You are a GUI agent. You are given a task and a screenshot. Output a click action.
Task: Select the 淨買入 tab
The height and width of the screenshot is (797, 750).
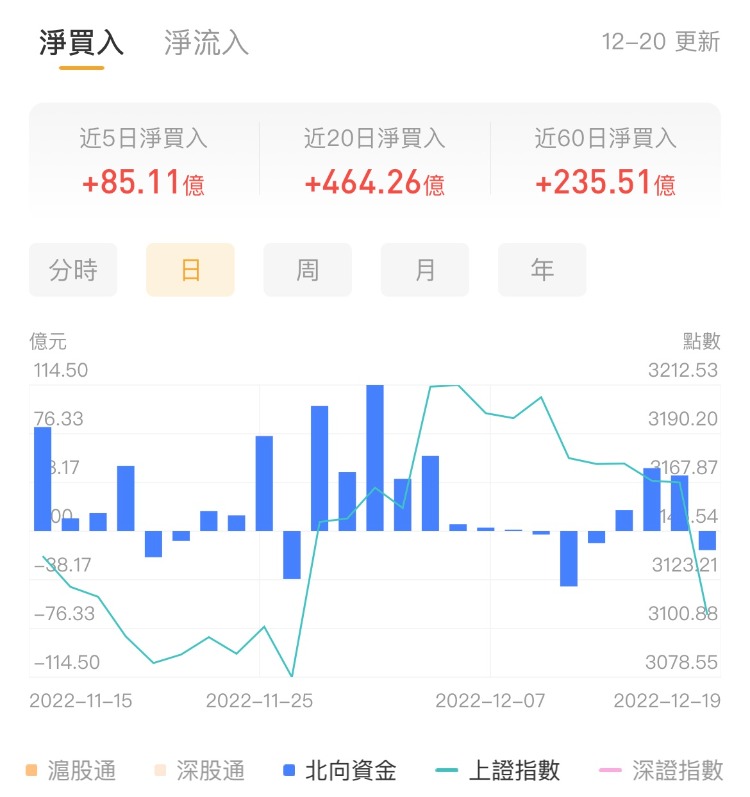[x=81, y=43]
